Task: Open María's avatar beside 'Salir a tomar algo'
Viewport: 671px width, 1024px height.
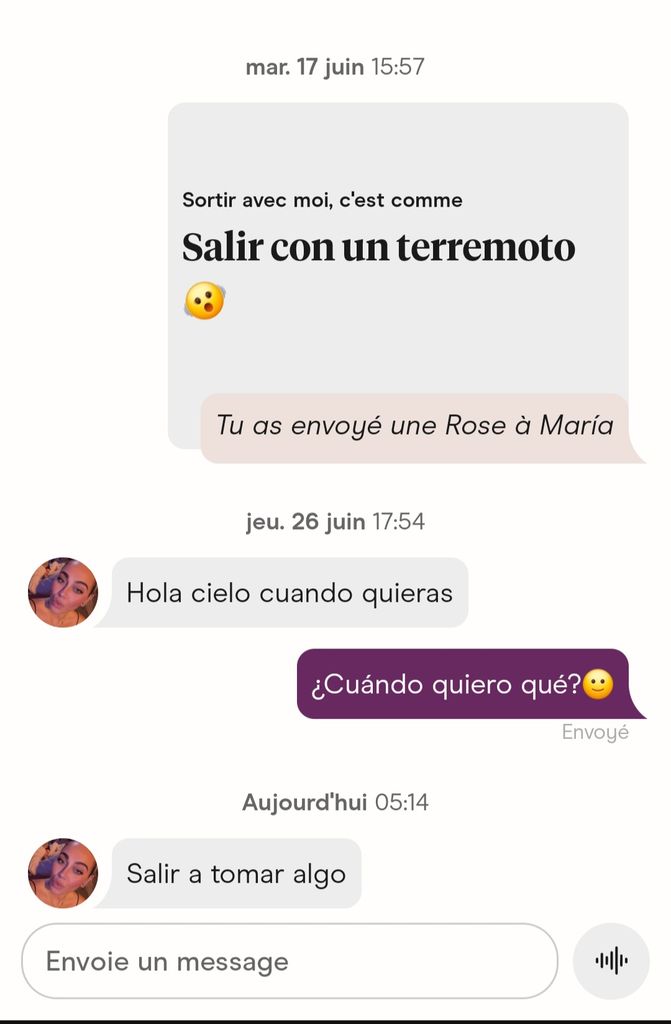Action: (x=63, y=873)
